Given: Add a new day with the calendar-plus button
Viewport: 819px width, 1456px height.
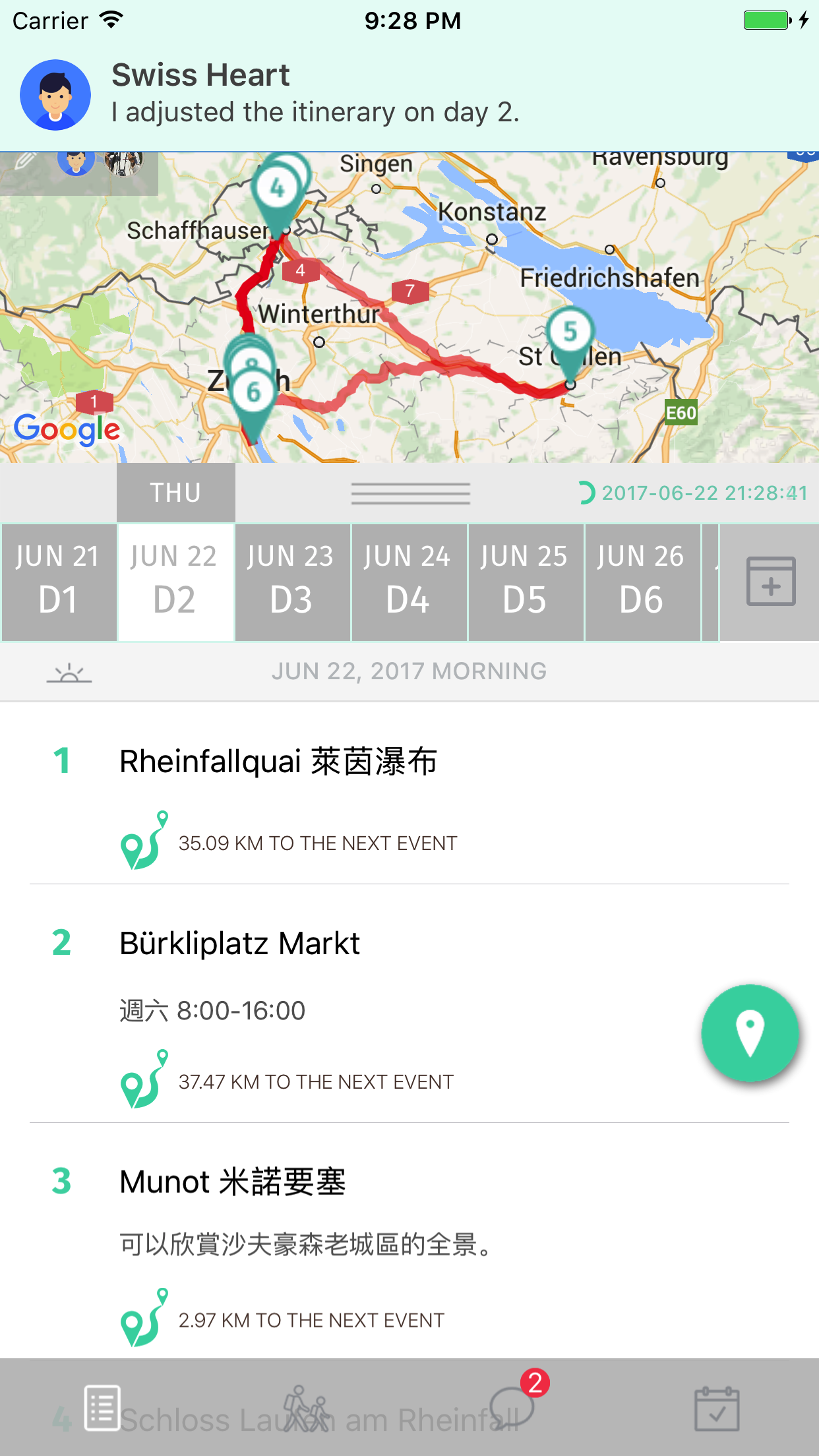Looking at the screenshot, I should tap(770, 582).
